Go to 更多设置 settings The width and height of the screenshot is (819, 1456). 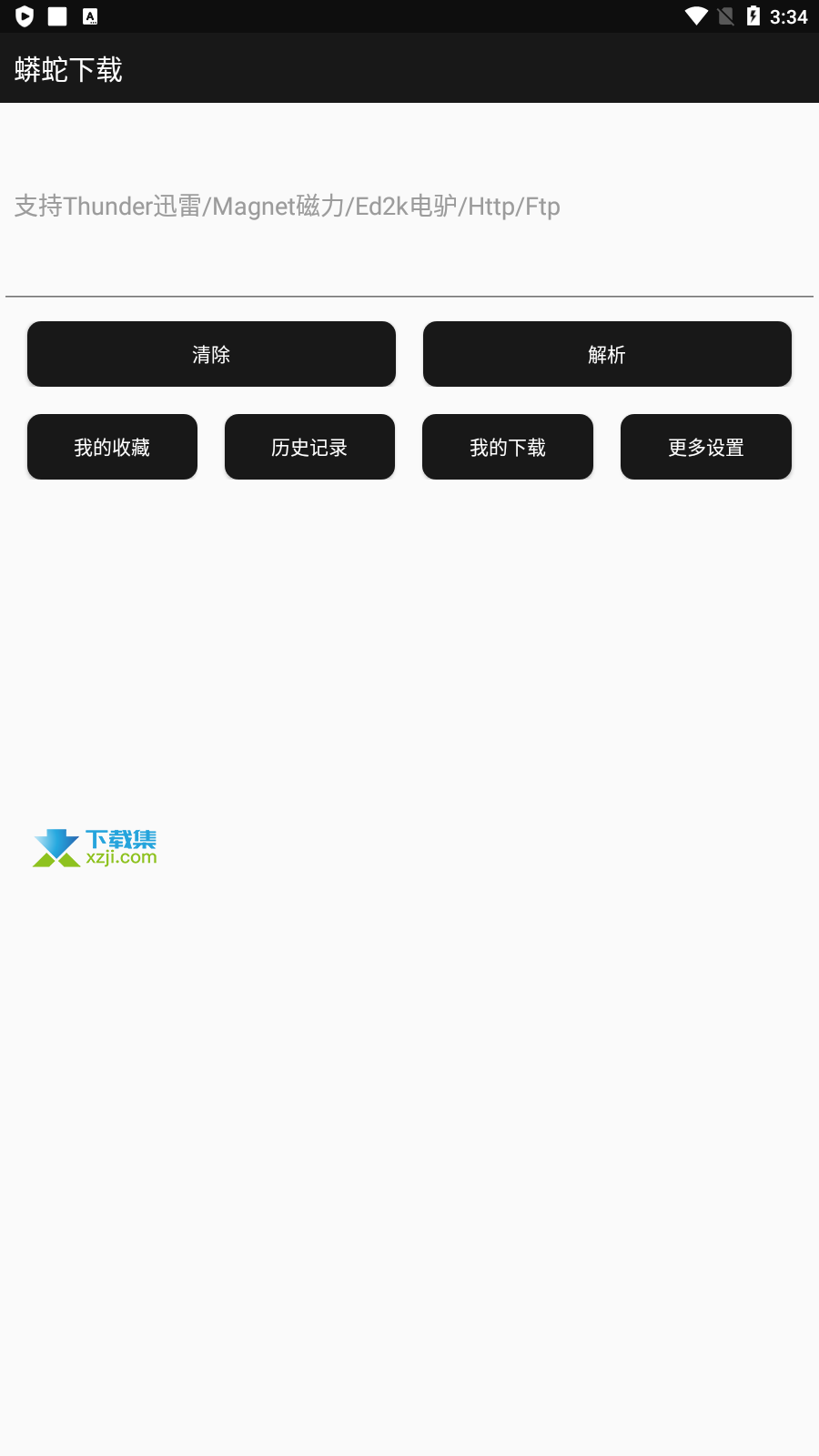[706, 447]
